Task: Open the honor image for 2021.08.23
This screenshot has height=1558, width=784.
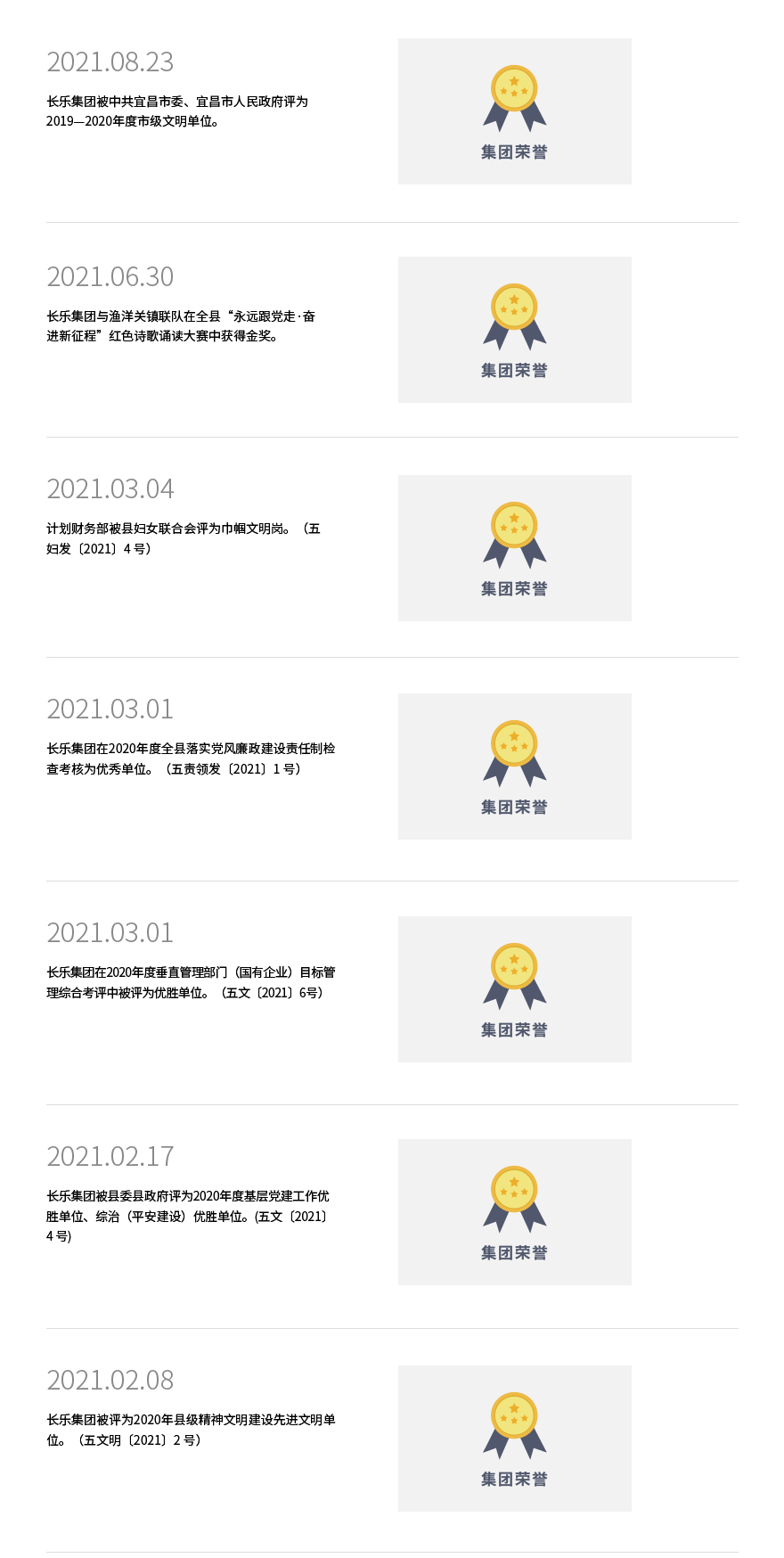Action: pyautogui.click(x=514, y=111)
